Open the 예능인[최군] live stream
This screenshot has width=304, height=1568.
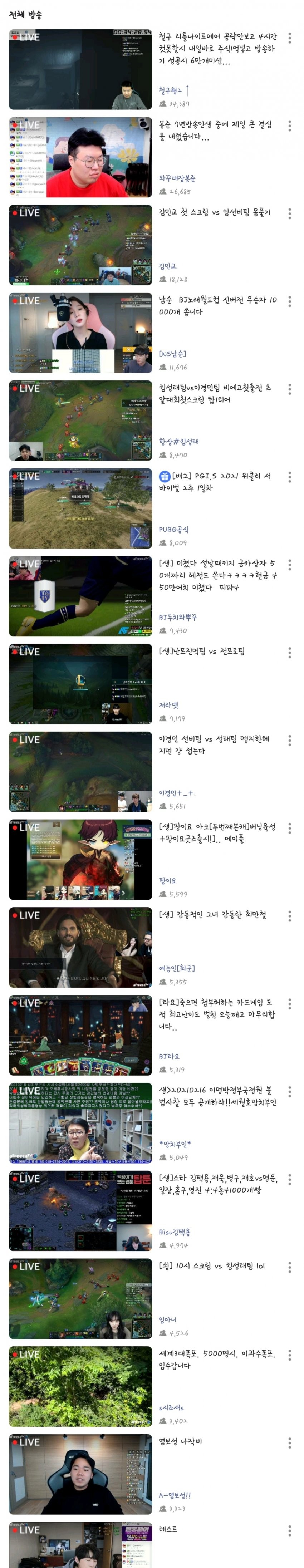[80, 947]
